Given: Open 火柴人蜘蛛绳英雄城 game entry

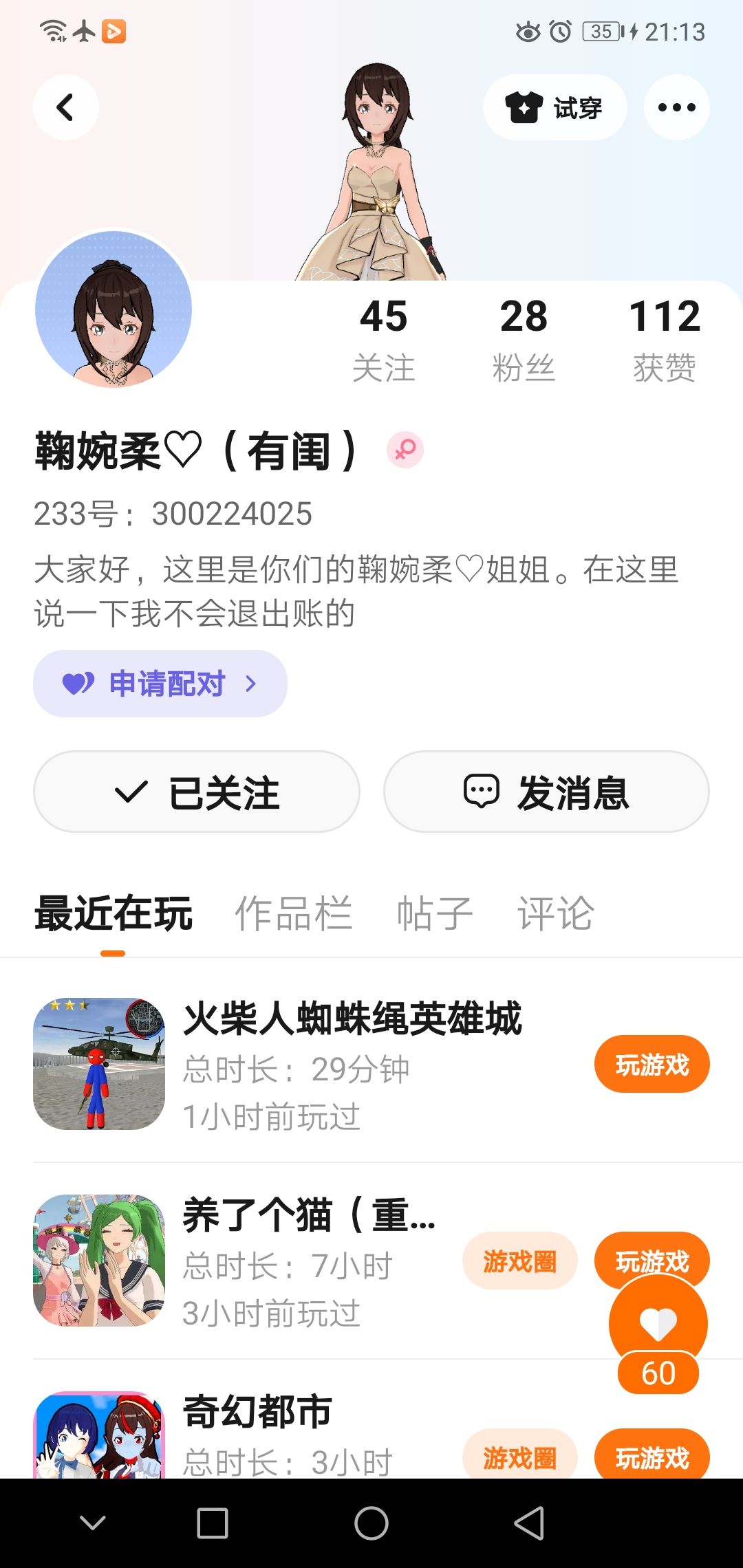Looking at the screenshot, I should point(352,1019).
